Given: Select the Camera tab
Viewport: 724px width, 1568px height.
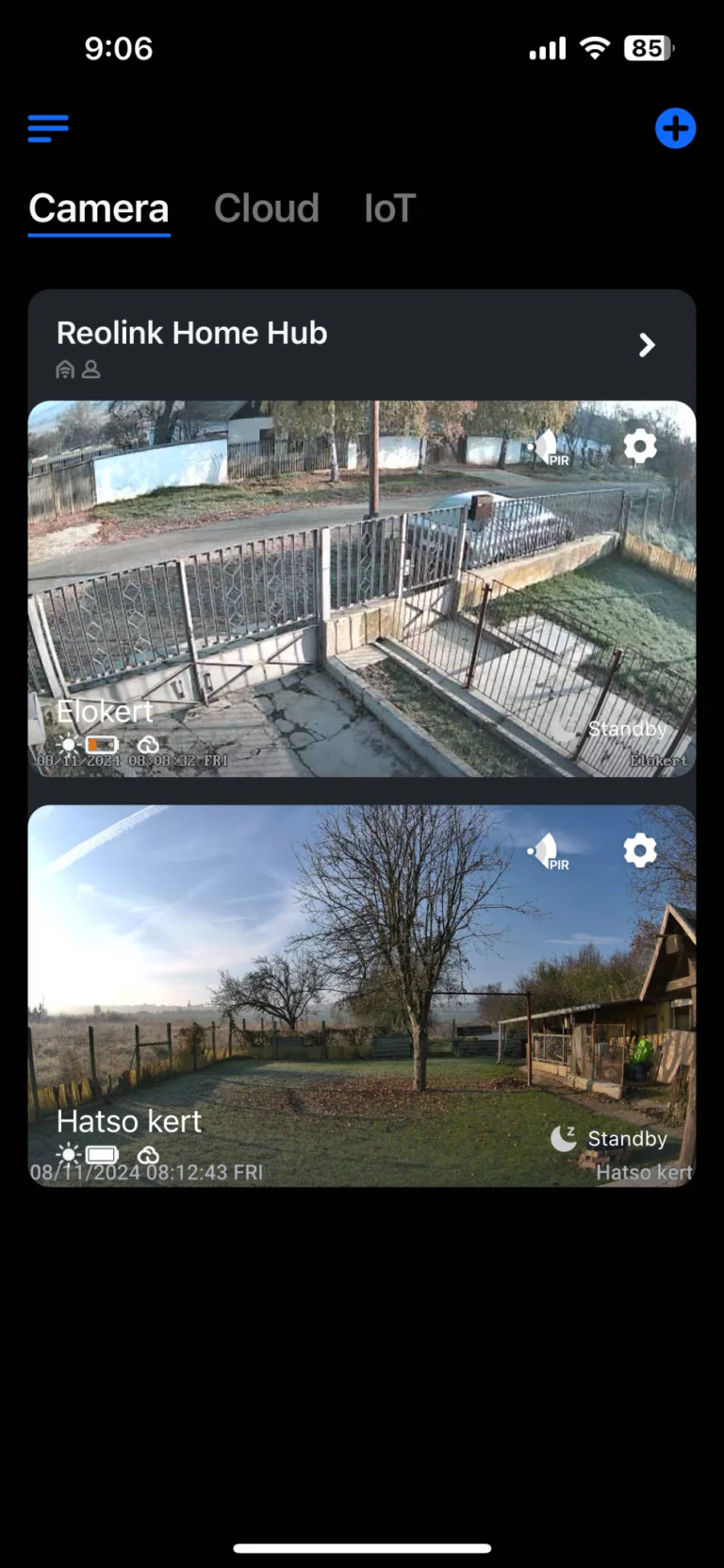Looking at the screenshot, I should (x=99, y=208).
